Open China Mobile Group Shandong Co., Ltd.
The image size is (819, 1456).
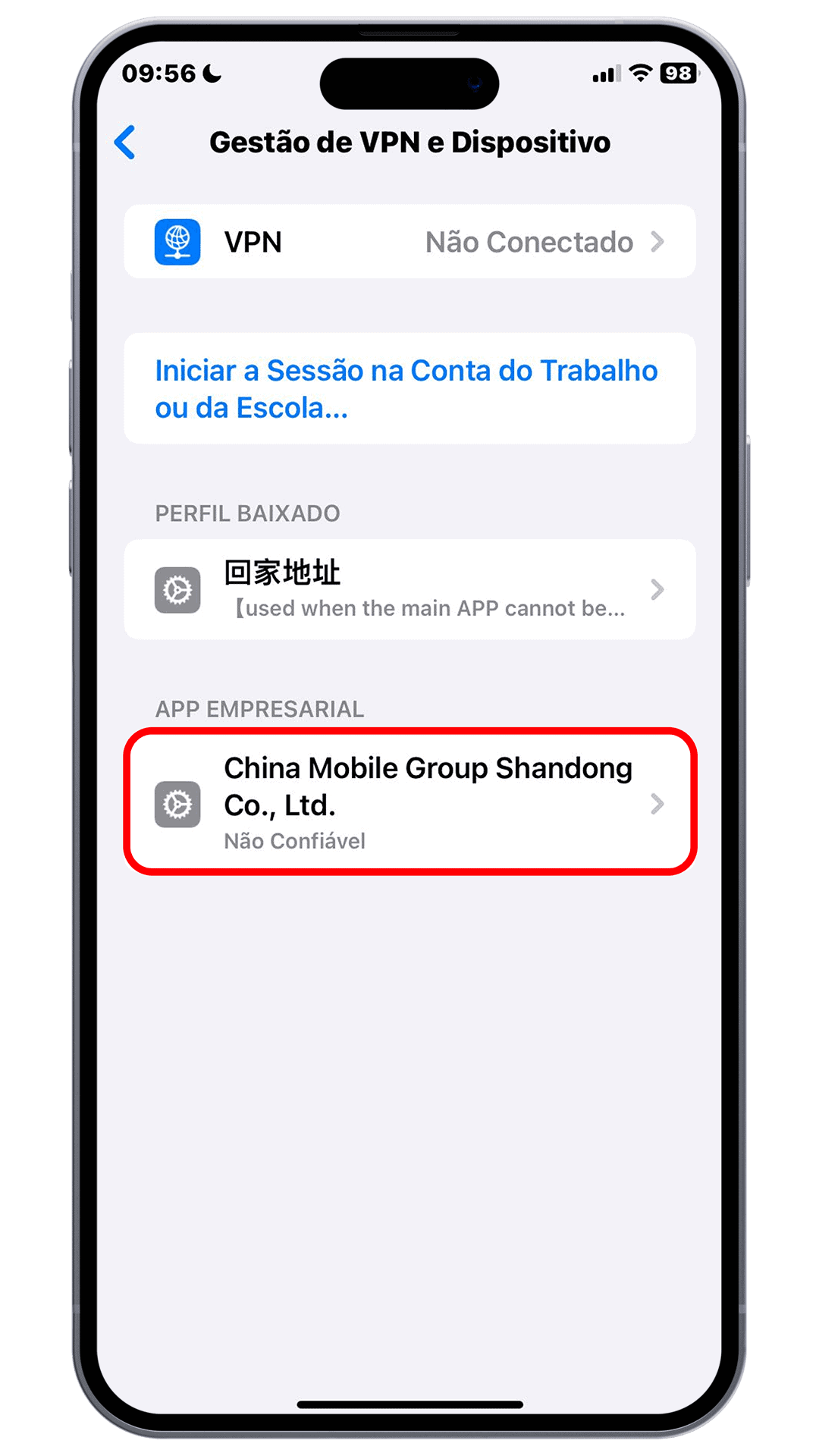pos(409,802)
